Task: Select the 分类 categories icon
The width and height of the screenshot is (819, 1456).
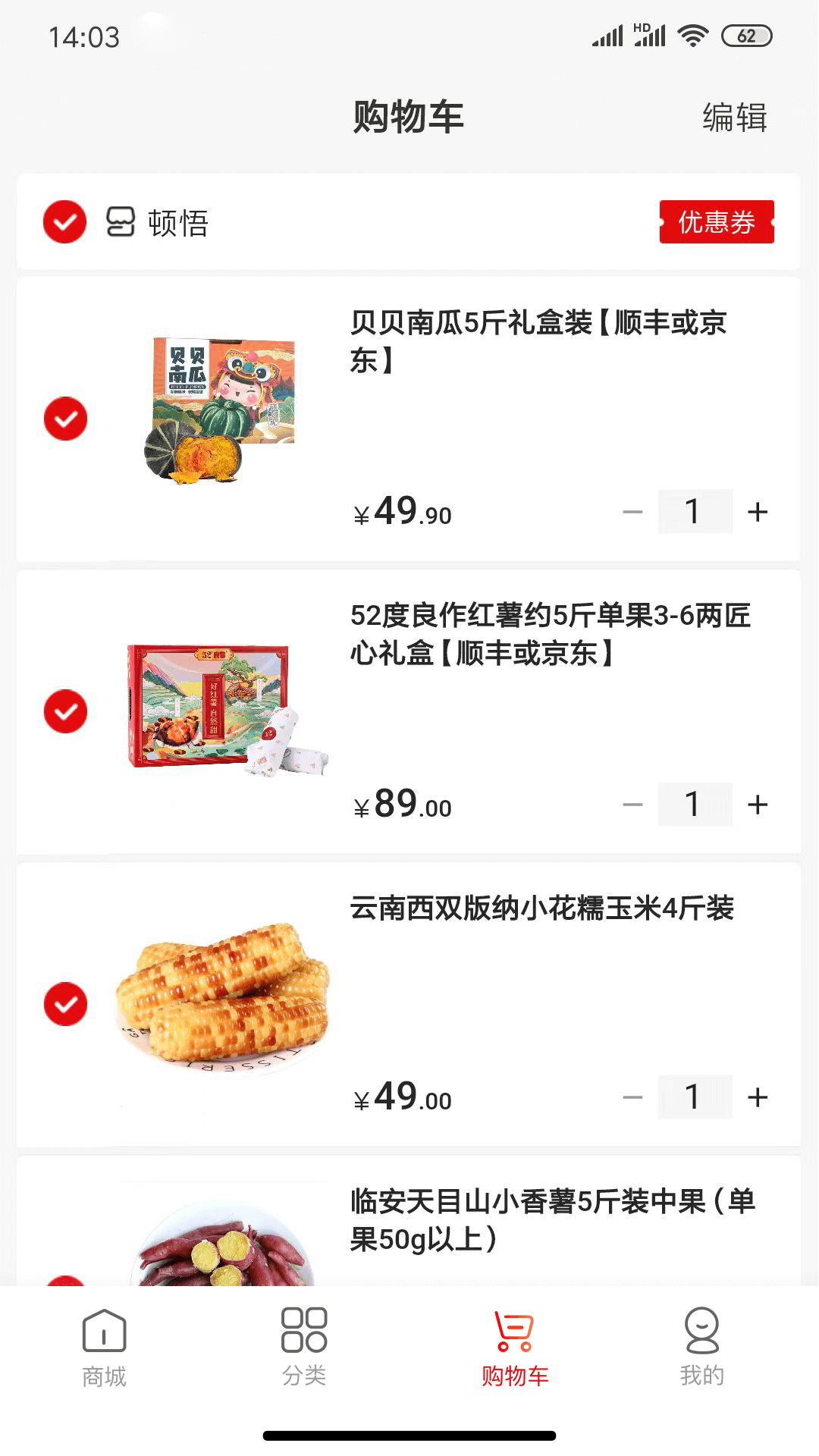Action: 302,1339
